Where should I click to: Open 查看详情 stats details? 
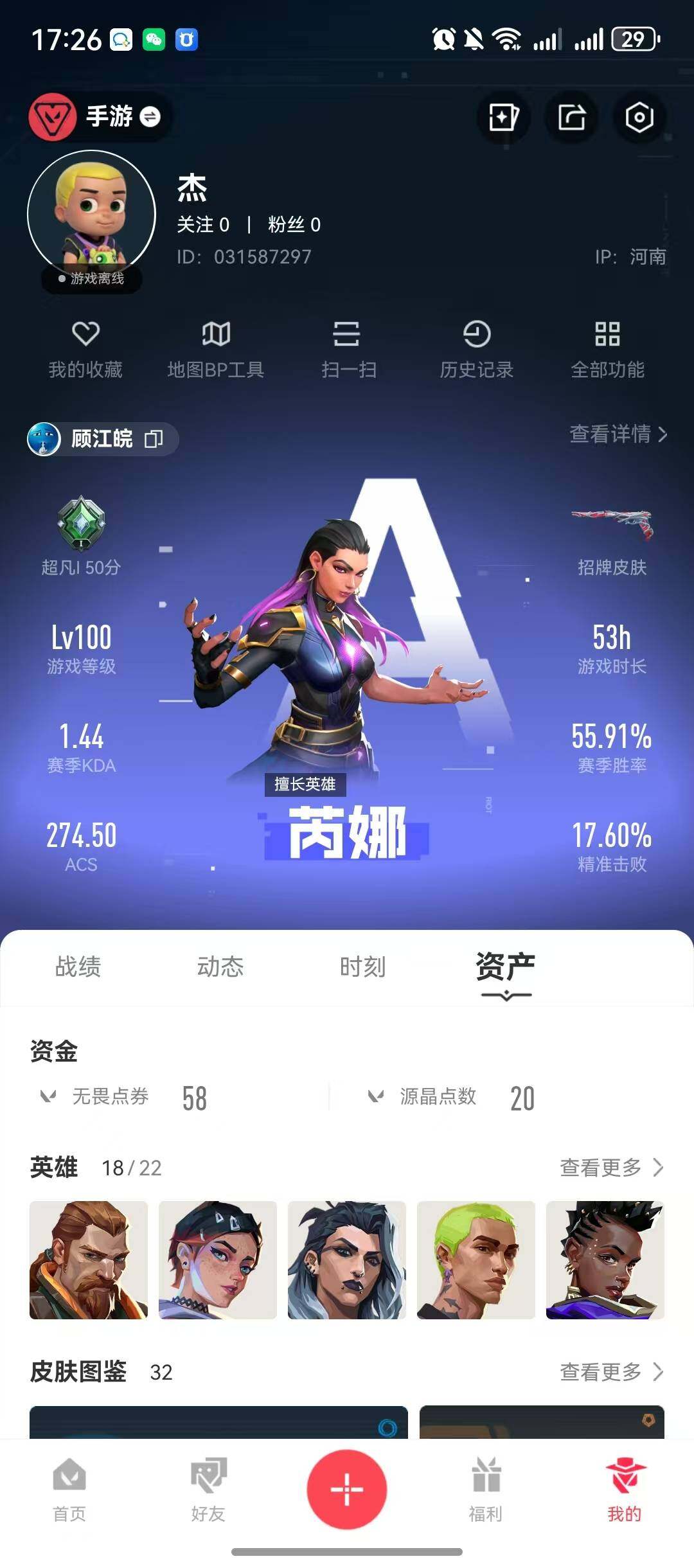point(618,434)
